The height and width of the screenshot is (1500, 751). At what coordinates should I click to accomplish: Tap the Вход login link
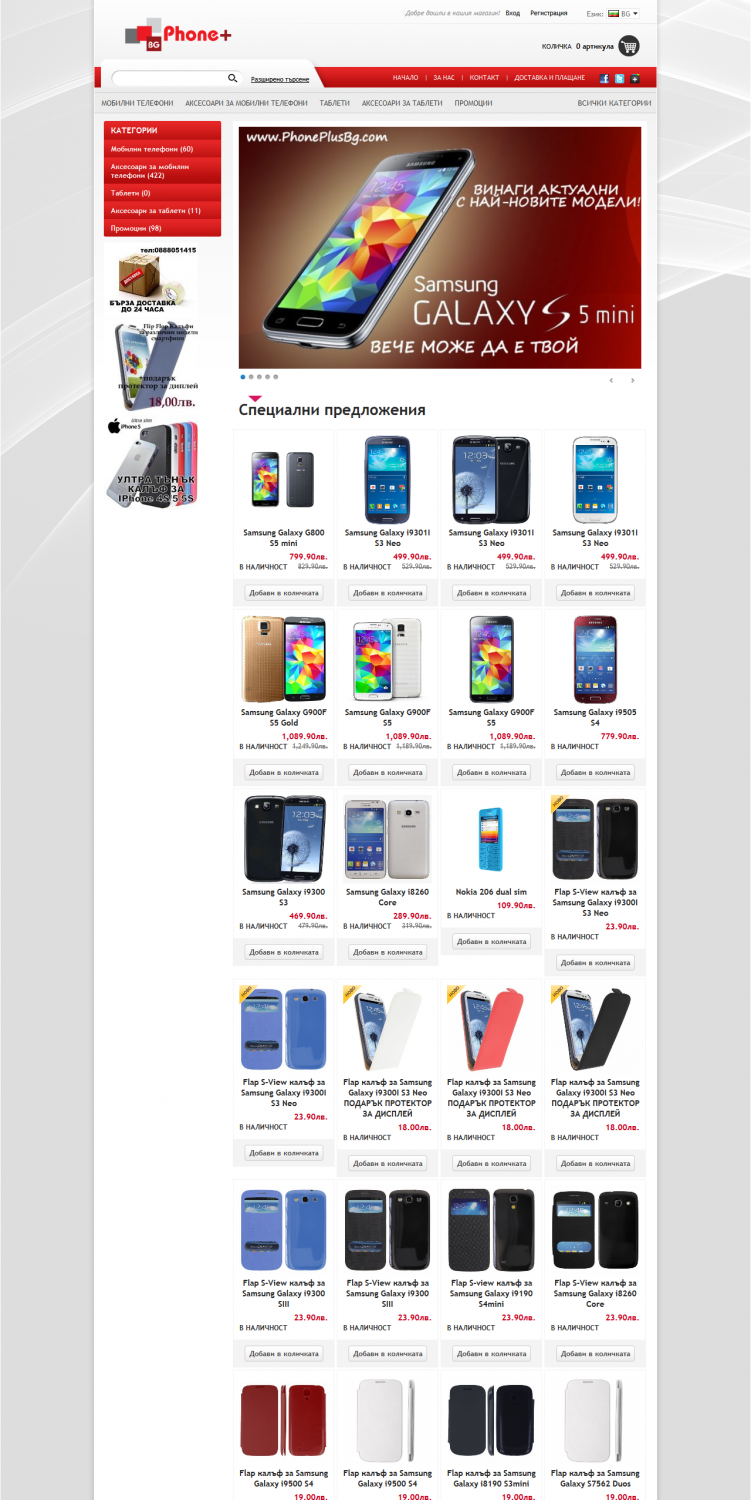513,14
